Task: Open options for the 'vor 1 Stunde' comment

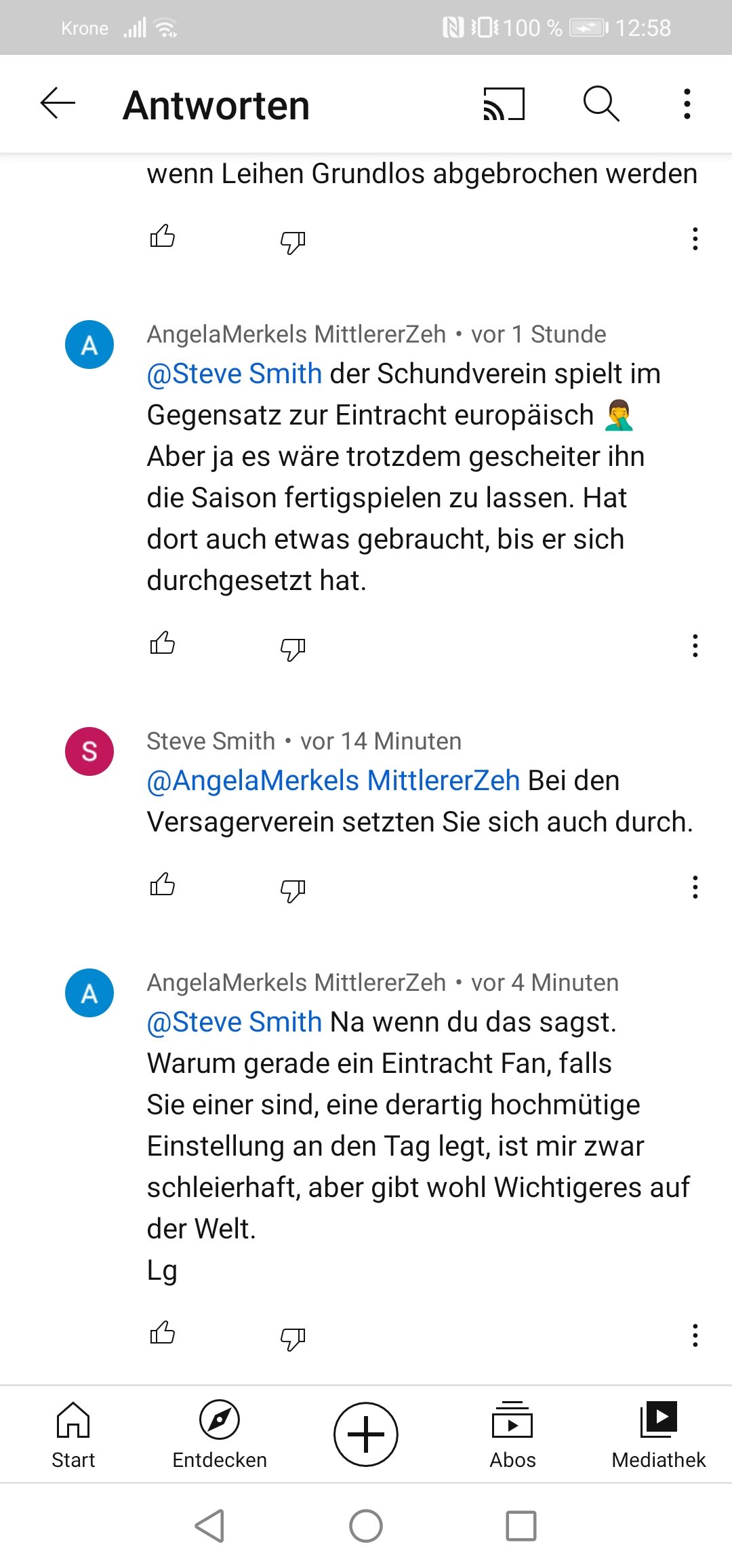Action: click(695, 646)
